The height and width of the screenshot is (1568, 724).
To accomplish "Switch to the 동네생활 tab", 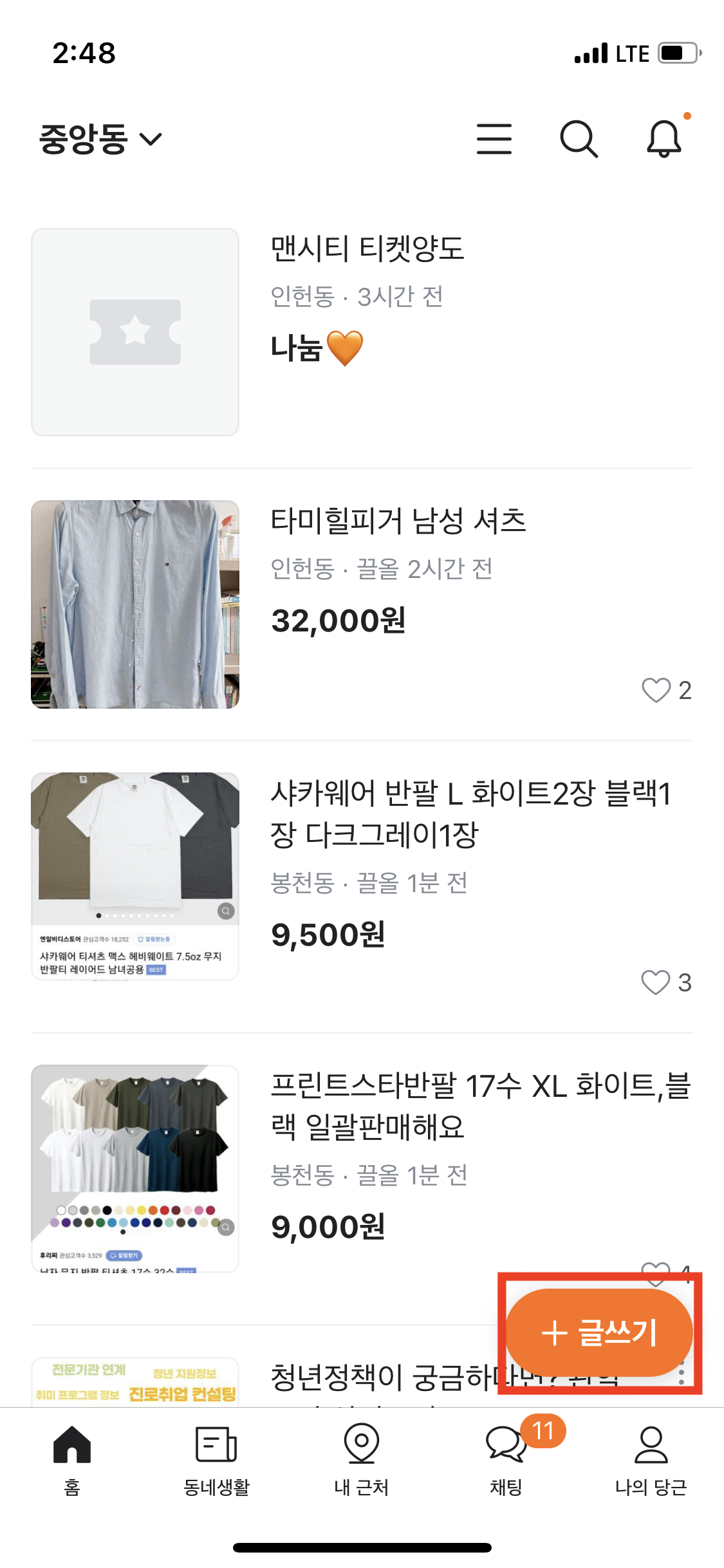I will [216, 1459].
